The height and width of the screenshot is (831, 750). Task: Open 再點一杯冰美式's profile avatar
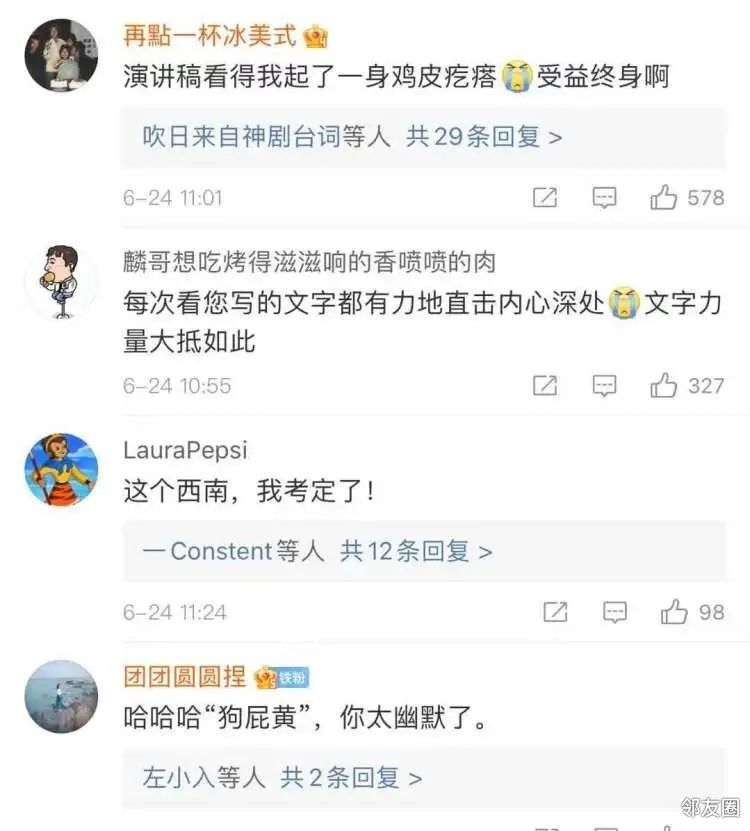61,56
